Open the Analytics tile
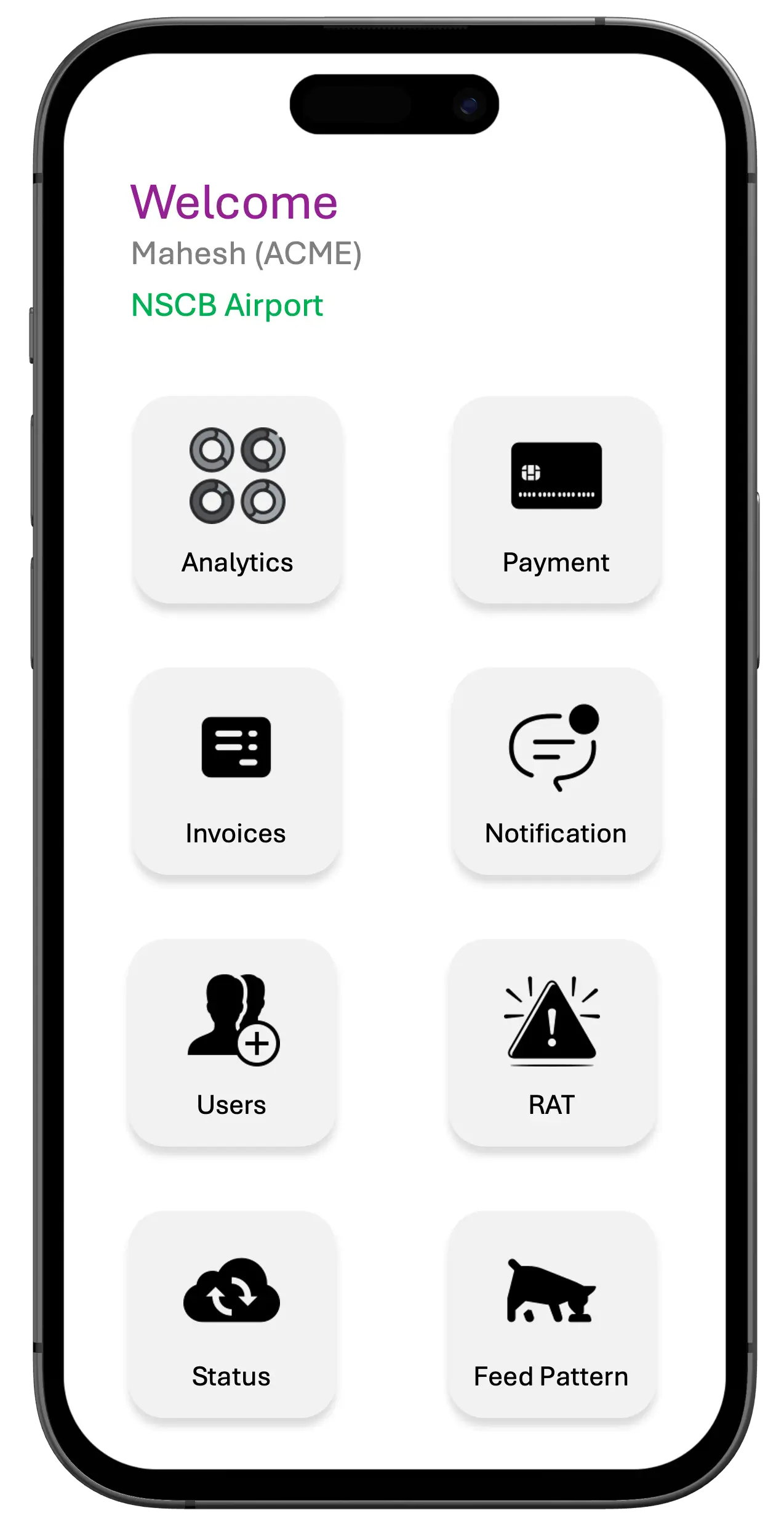 coord(237,500)
